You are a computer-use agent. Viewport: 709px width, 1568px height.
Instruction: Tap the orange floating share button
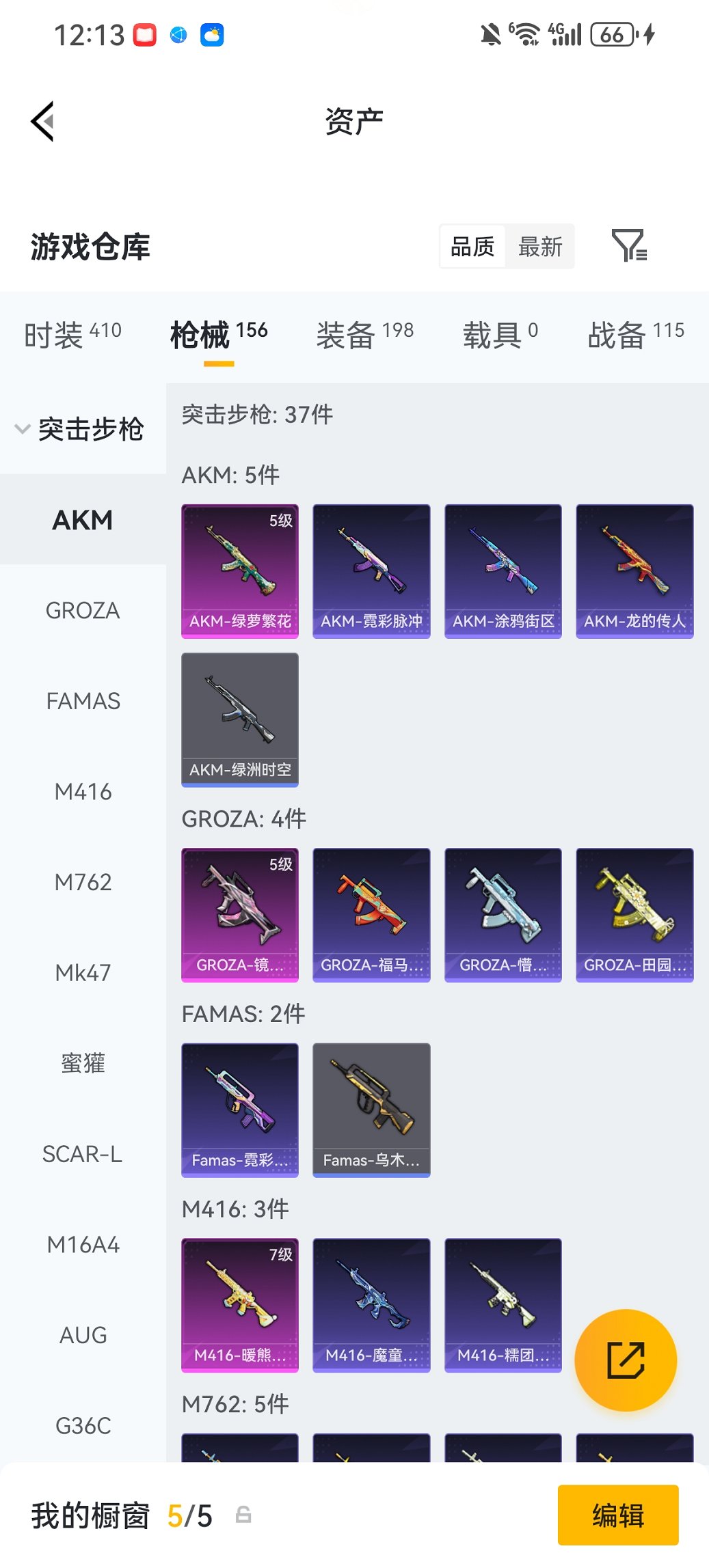pyautogui.click(x=626, y=1360)
